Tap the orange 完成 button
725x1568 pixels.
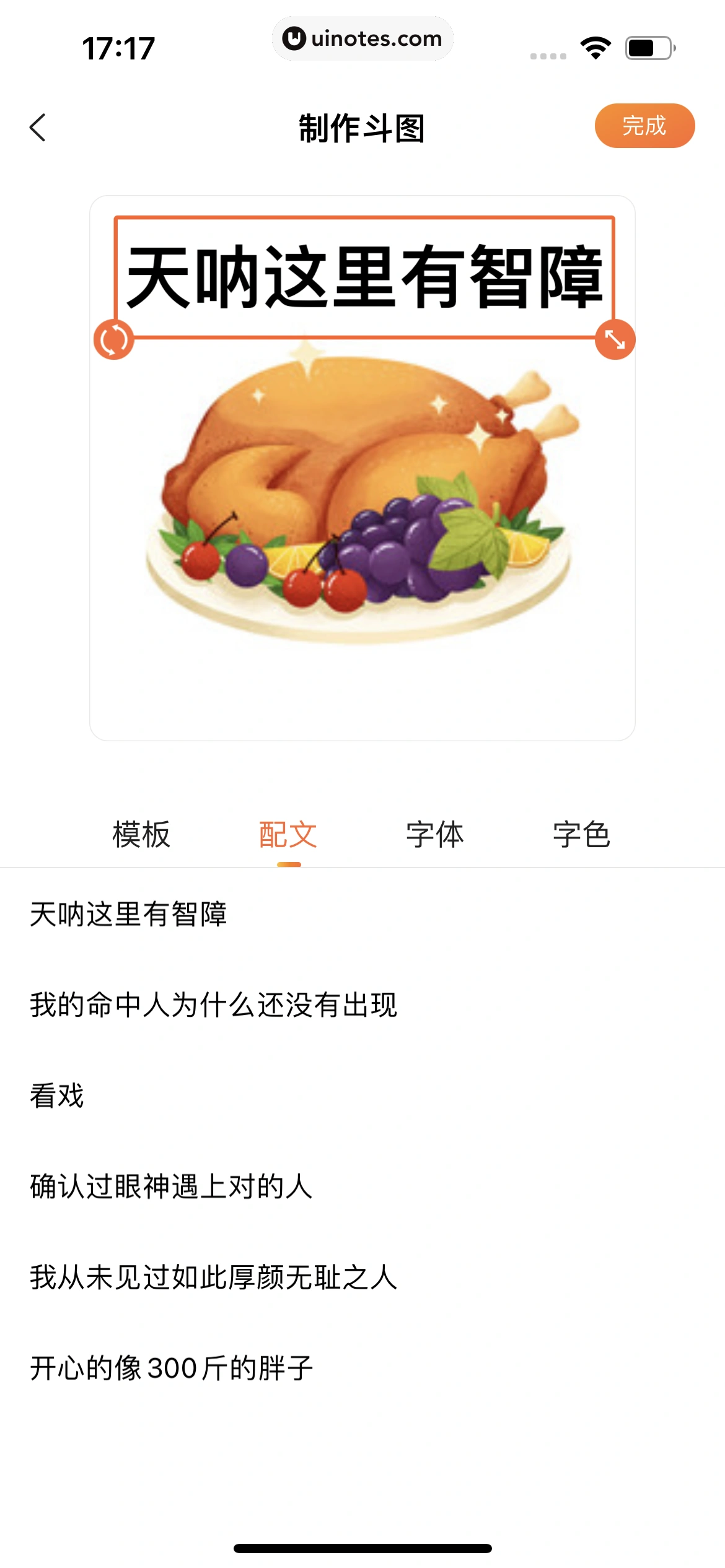(x=644, y=126)
